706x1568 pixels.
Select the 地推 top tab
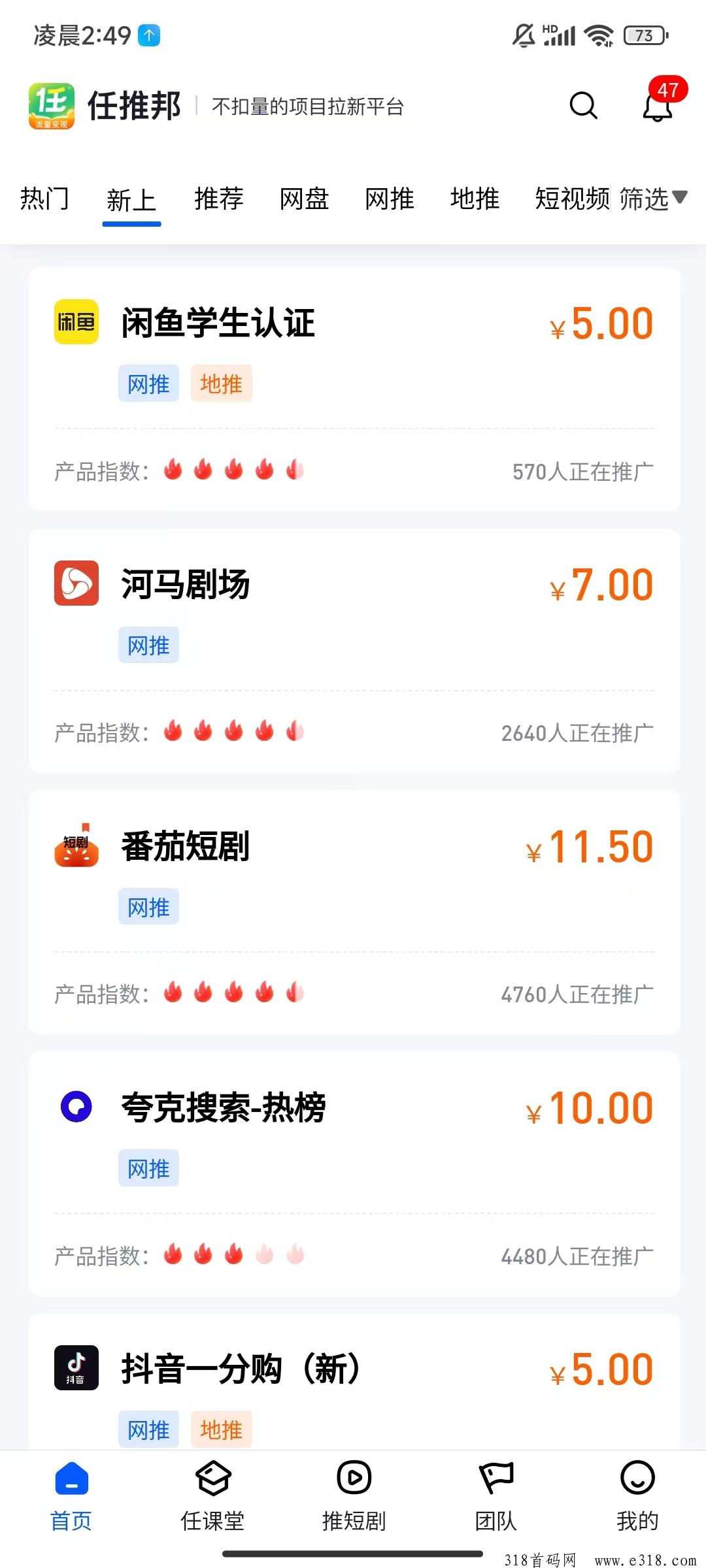click(x=475, y=199)
